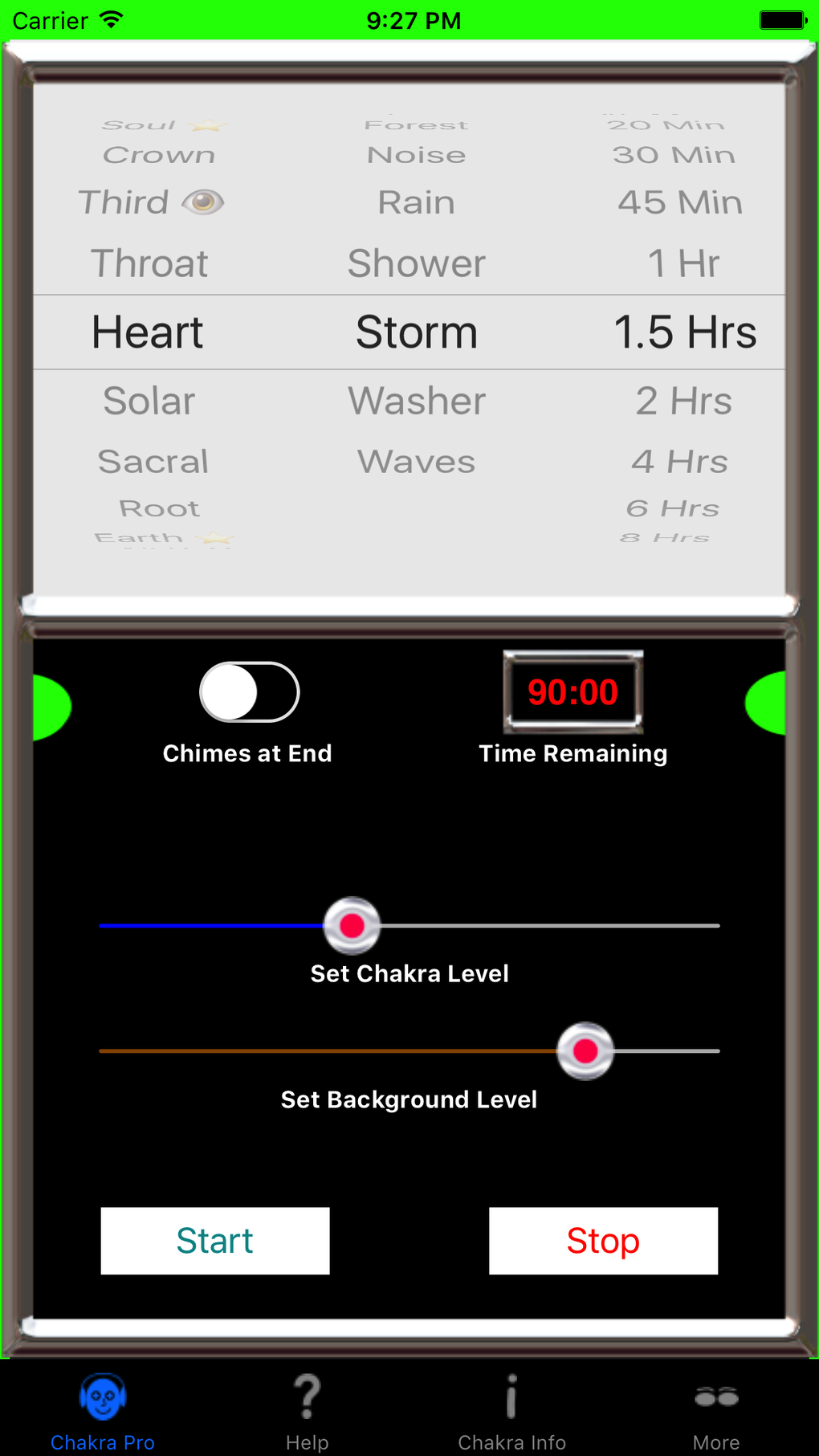Start the chakra session
819x1456 pixels.
pos(215,1241)
